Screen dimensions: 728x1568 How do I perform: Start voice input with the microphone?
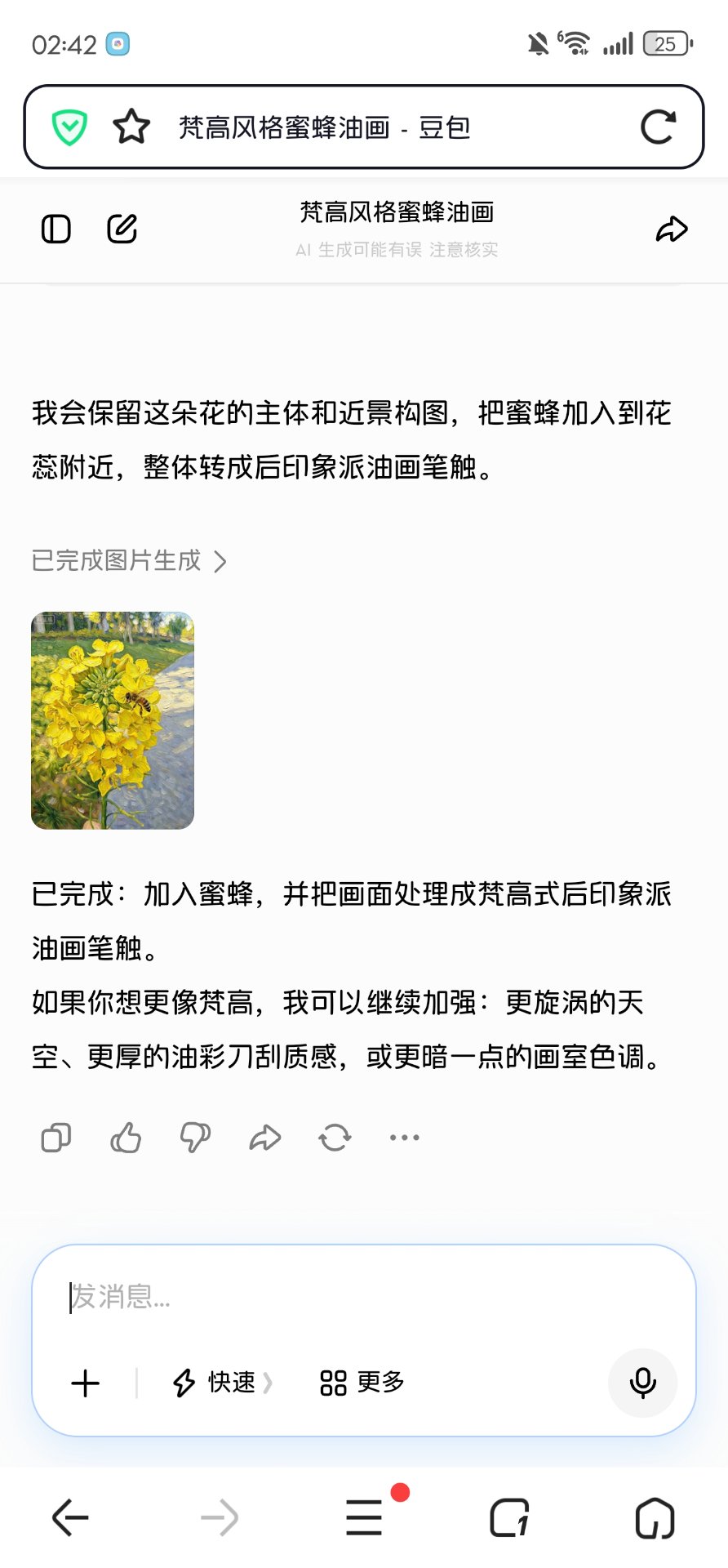[x=643, y=1383]
